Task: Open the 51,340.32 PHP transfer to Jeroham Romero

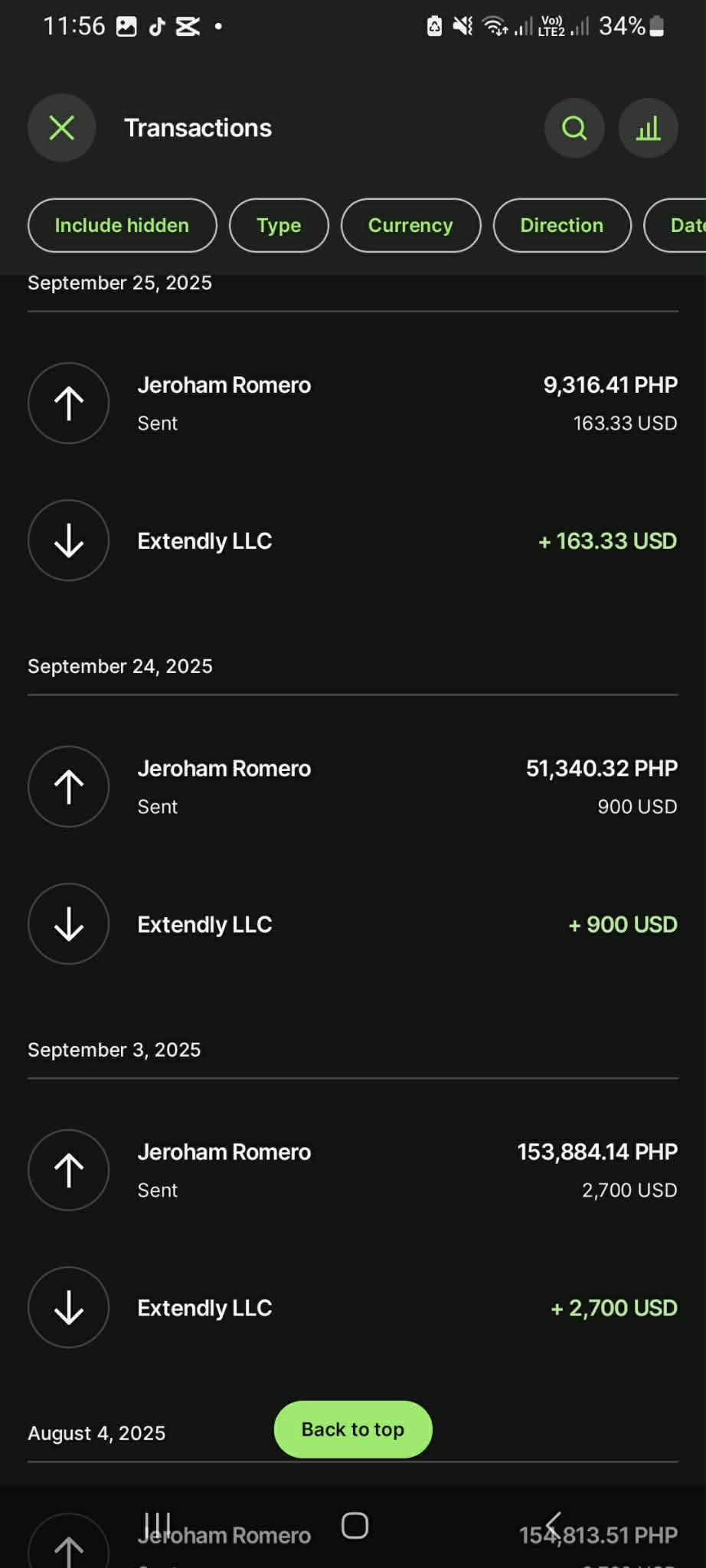Action: pyautogui.click(x=352, y=786)
